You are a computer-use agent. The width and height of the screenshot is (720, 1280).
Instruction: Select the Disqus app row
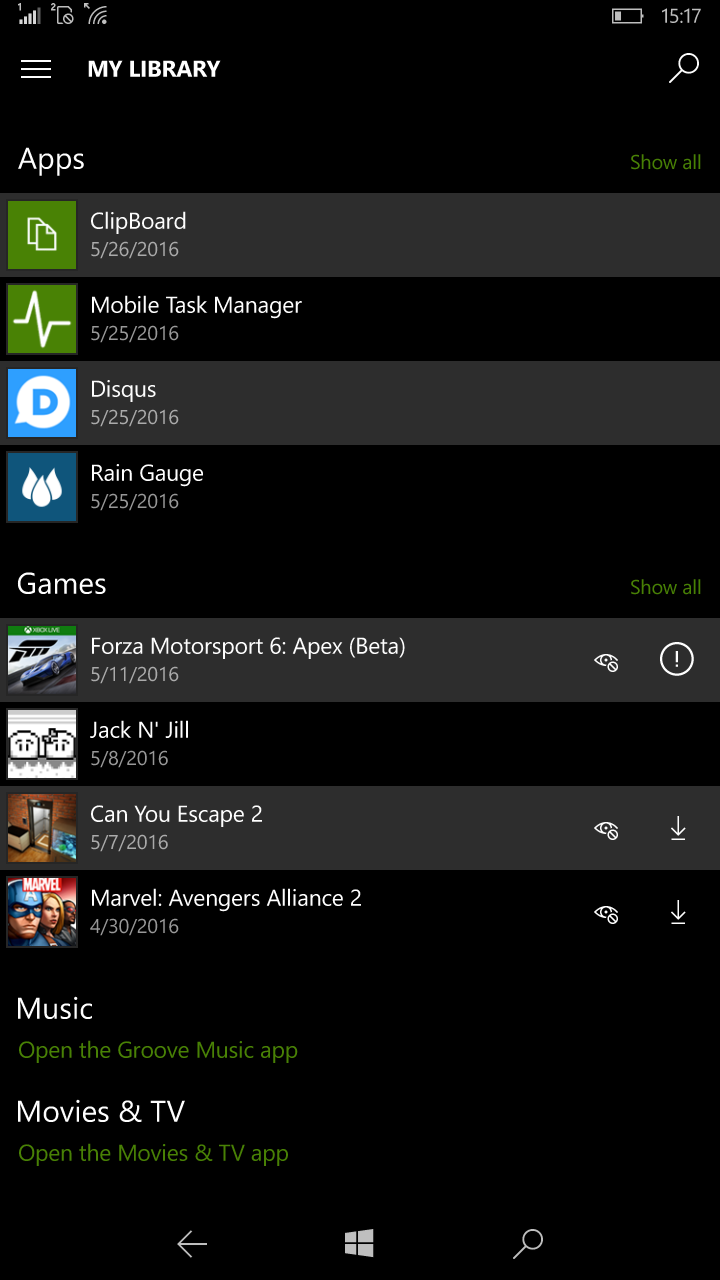coord(360,403)
